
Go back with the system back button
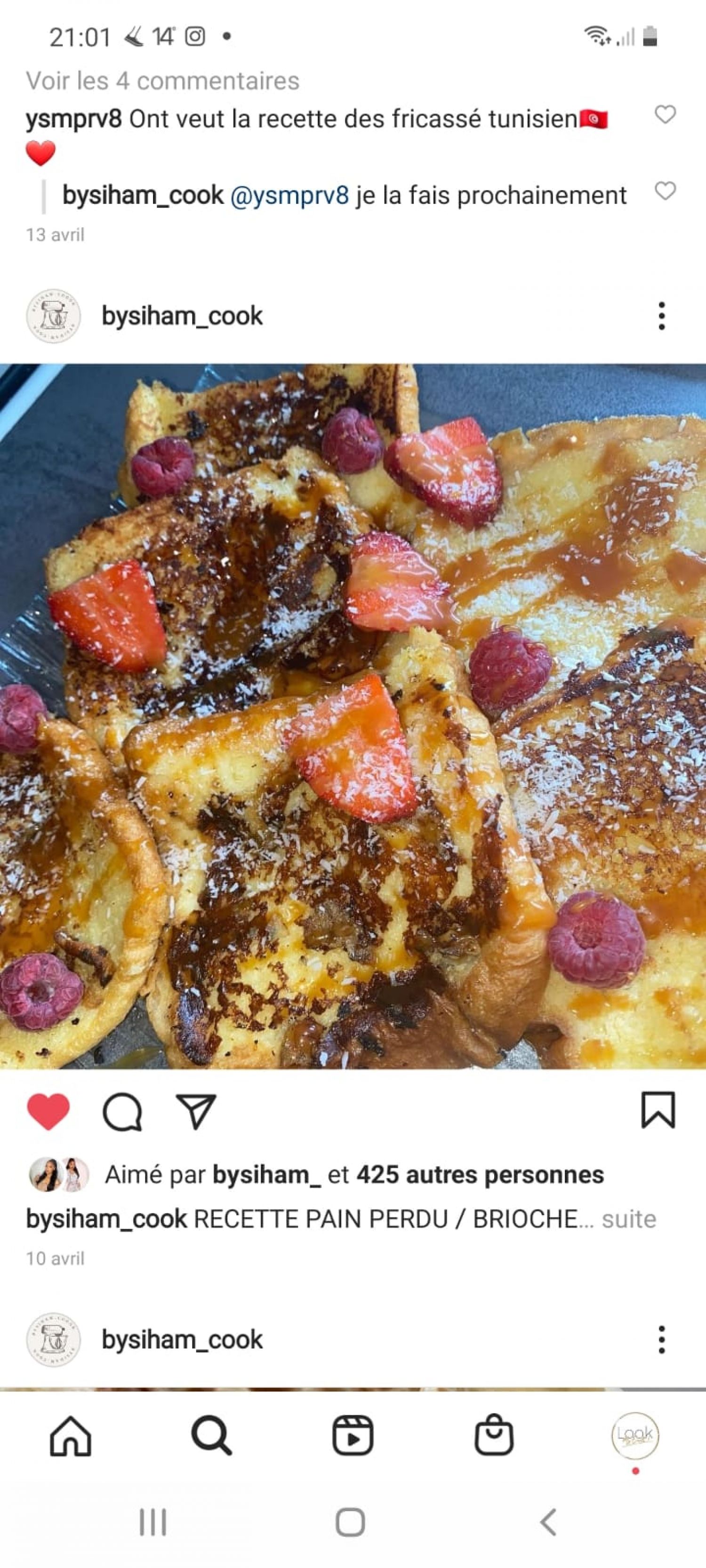tap(548, 1522)
